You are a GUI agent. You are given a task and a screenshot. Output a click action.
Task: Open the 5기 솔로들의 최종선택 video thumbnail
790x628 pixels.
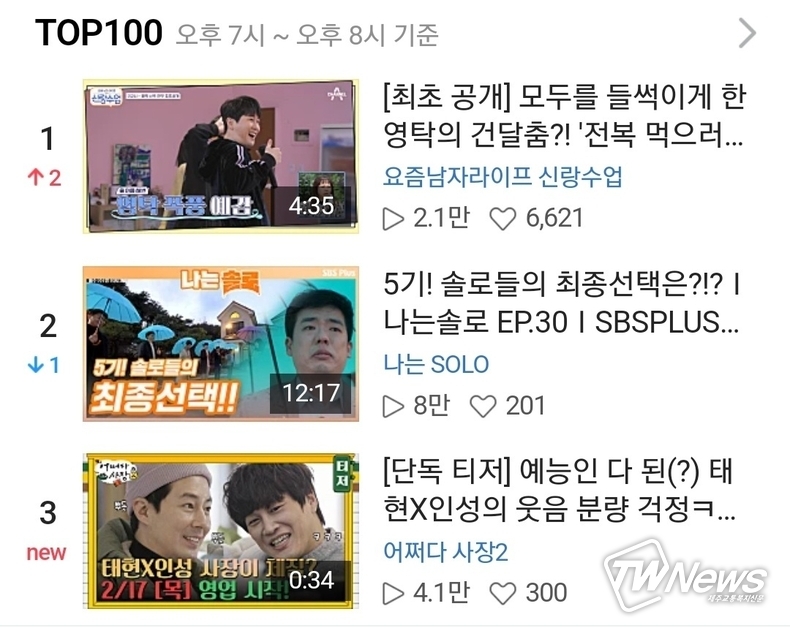coord(221,343)
